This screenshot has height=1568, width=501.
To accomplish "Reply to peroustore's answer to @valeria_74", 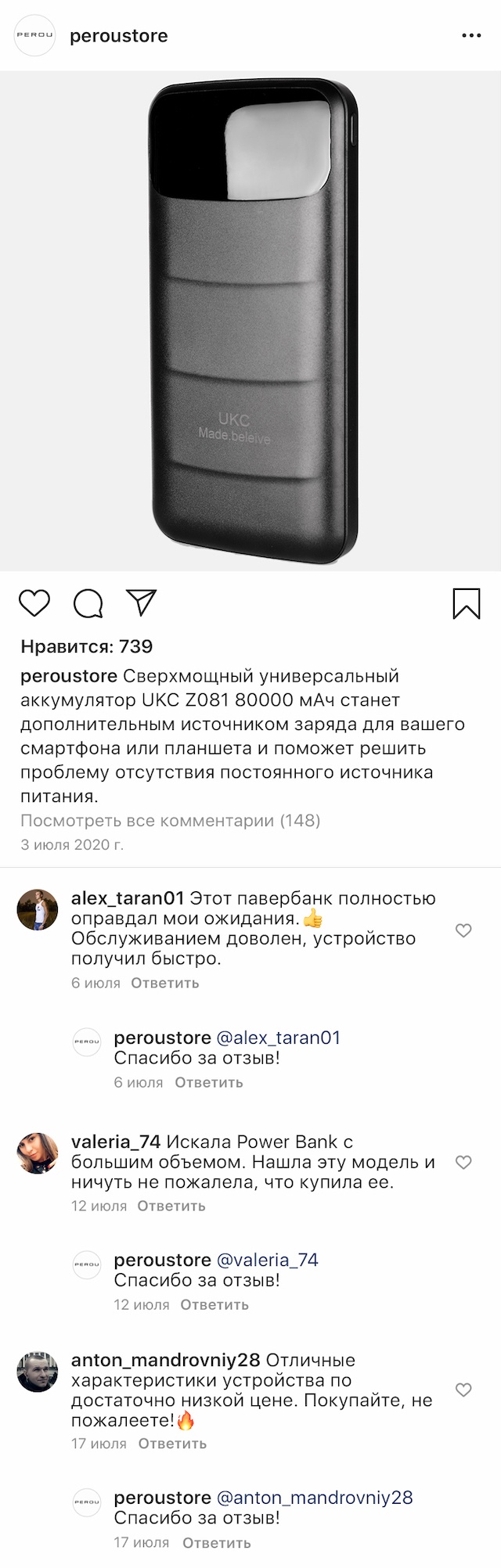I will coord(214,1305).
